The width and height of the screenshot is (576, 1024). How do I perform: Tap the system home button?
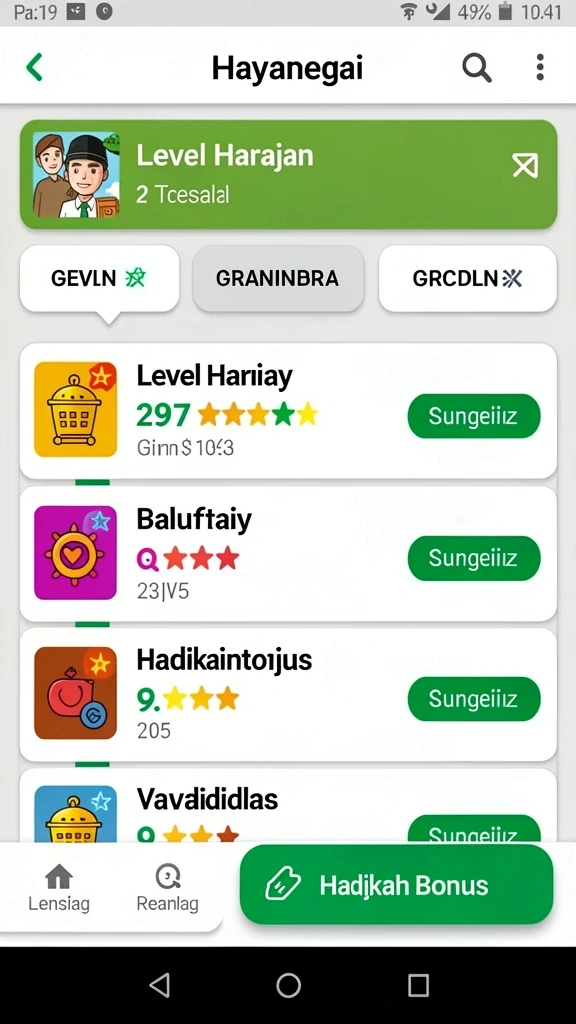click(x=288, y=985)
